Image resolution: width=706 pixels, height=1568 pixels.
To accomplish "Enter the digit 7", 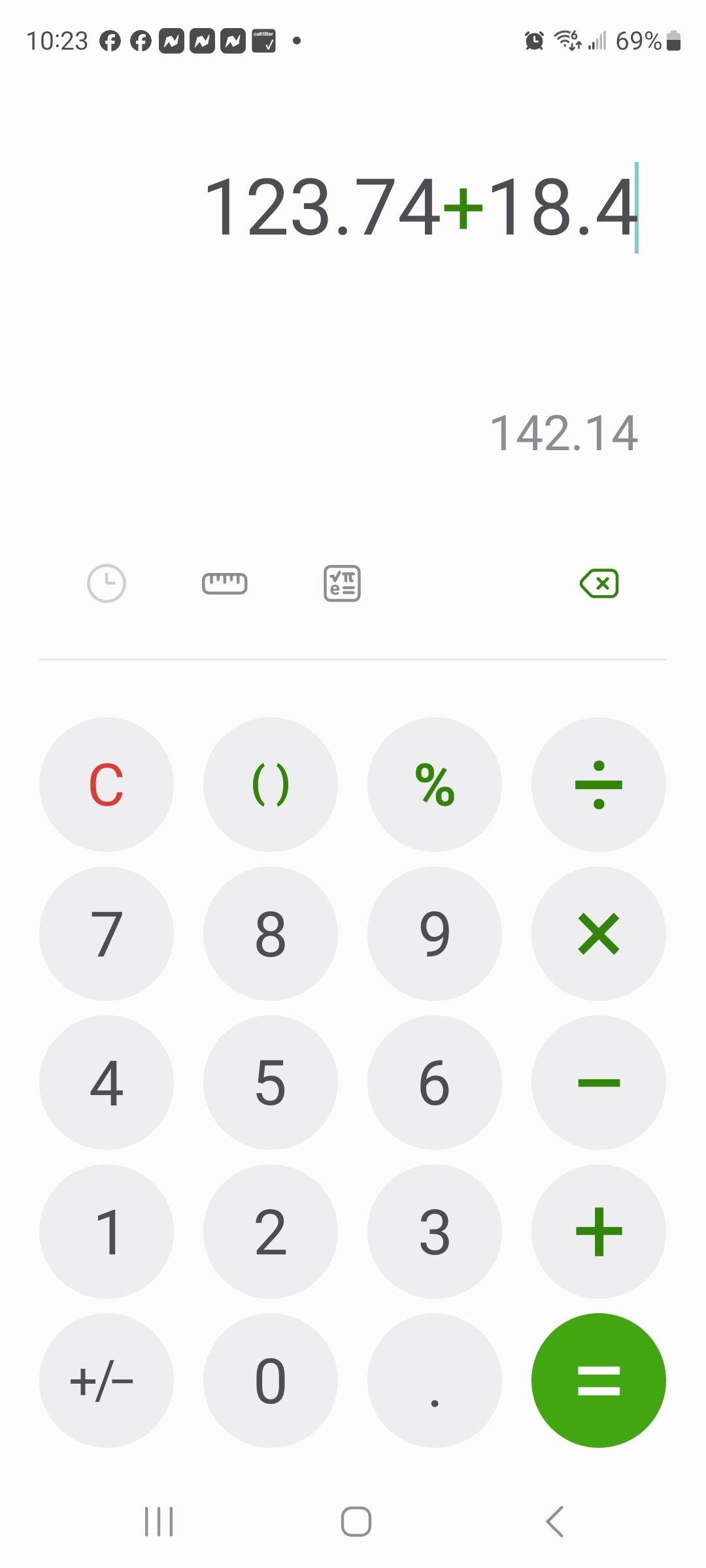I will (107, 934).
